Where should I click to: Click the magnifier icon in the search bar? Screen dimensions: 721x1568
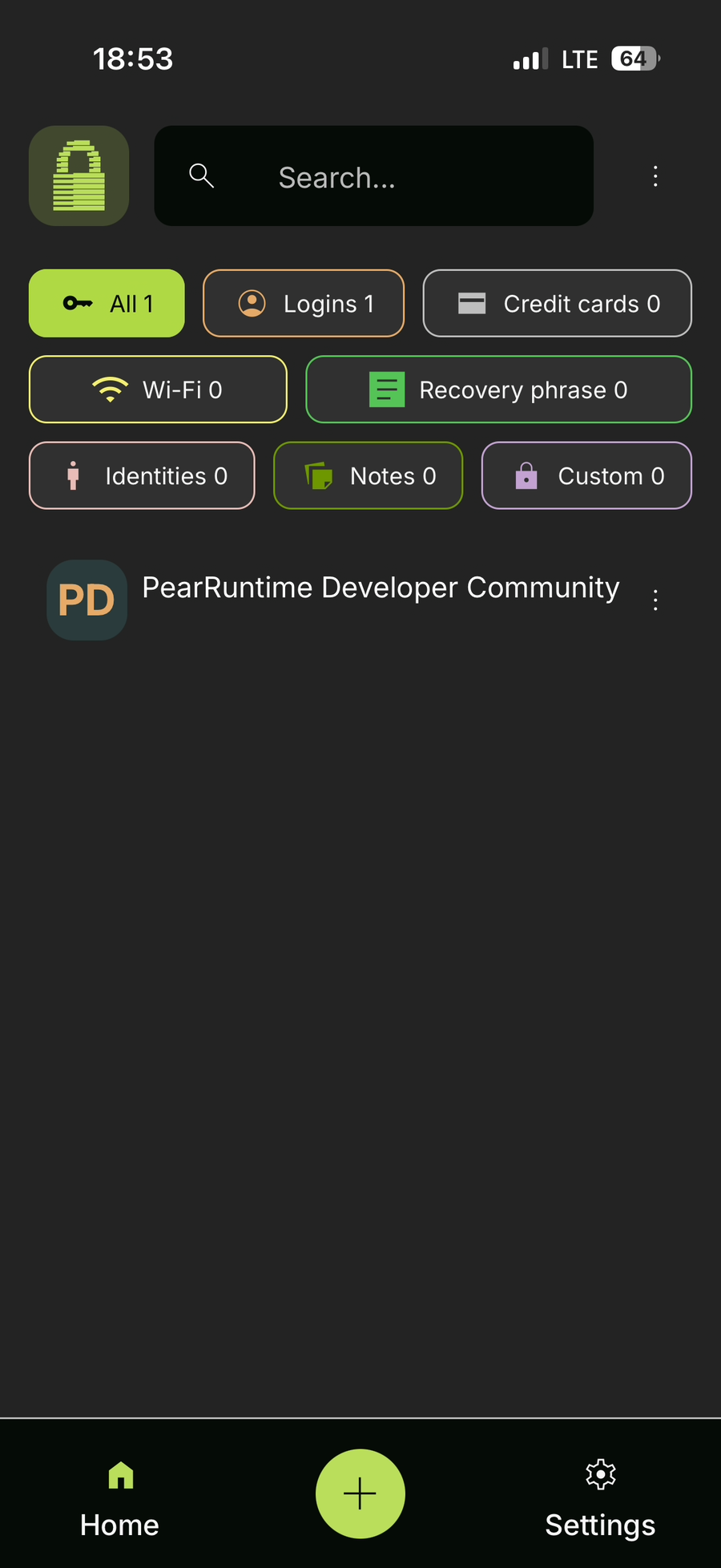202,176
